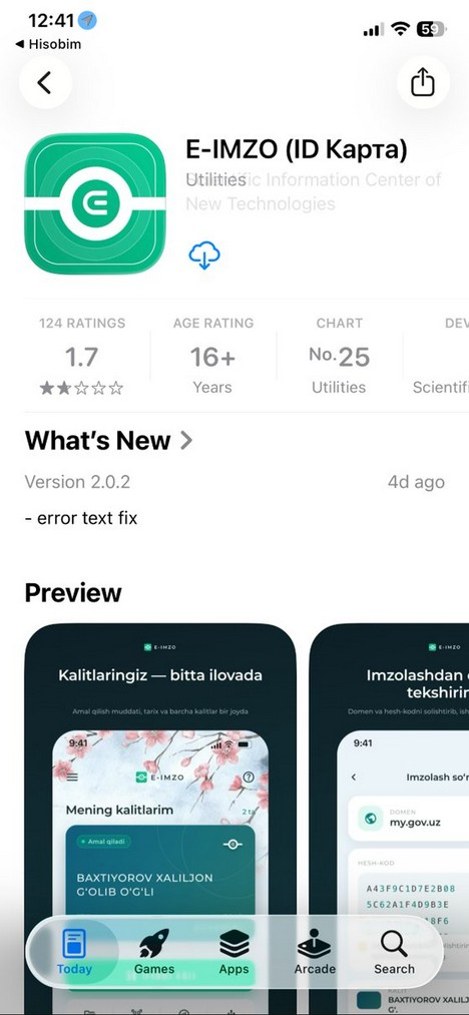Download E-IMZO with the cloud icon
This screenshot has width=469, height=1015.
pyautogui.click(x=204, y=255)
